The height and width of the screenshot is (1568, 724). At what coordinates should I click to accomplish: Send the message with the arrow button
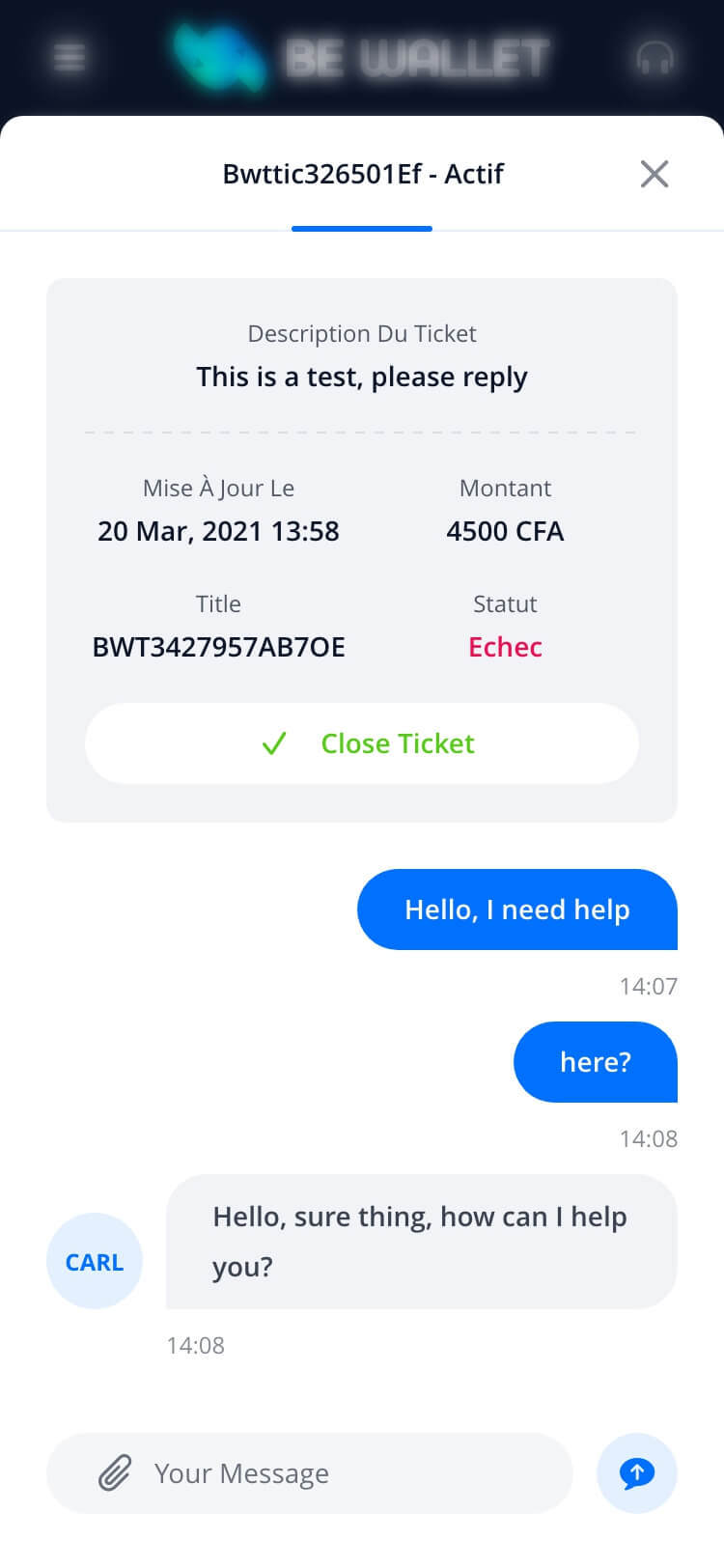pos(637,1473)
